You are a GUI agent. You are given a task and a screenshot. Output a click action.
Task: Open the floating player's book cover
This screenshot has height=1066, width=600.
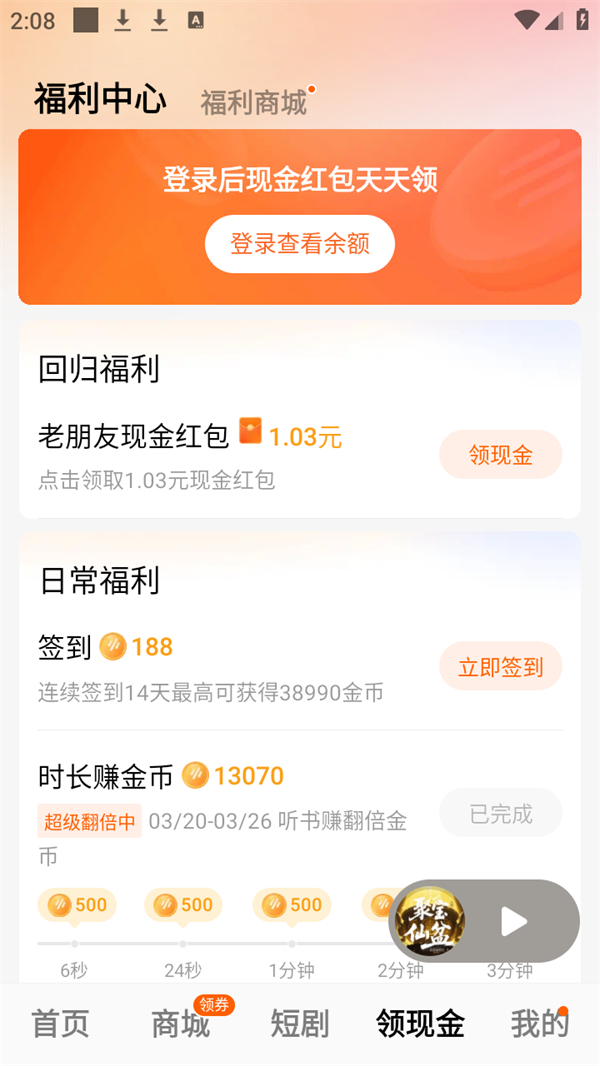[430, 921]
